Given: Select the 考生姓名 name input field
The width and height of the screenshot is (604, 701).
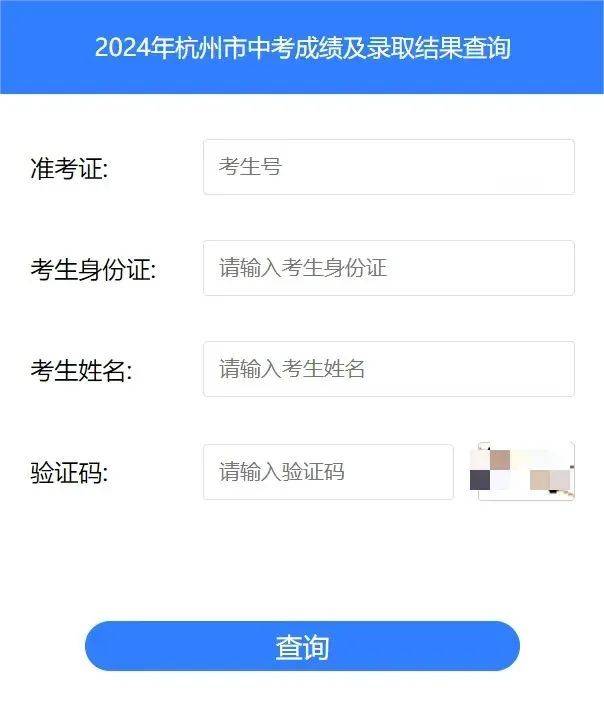Looking at the screenshot, I should [x=388, y=369].
